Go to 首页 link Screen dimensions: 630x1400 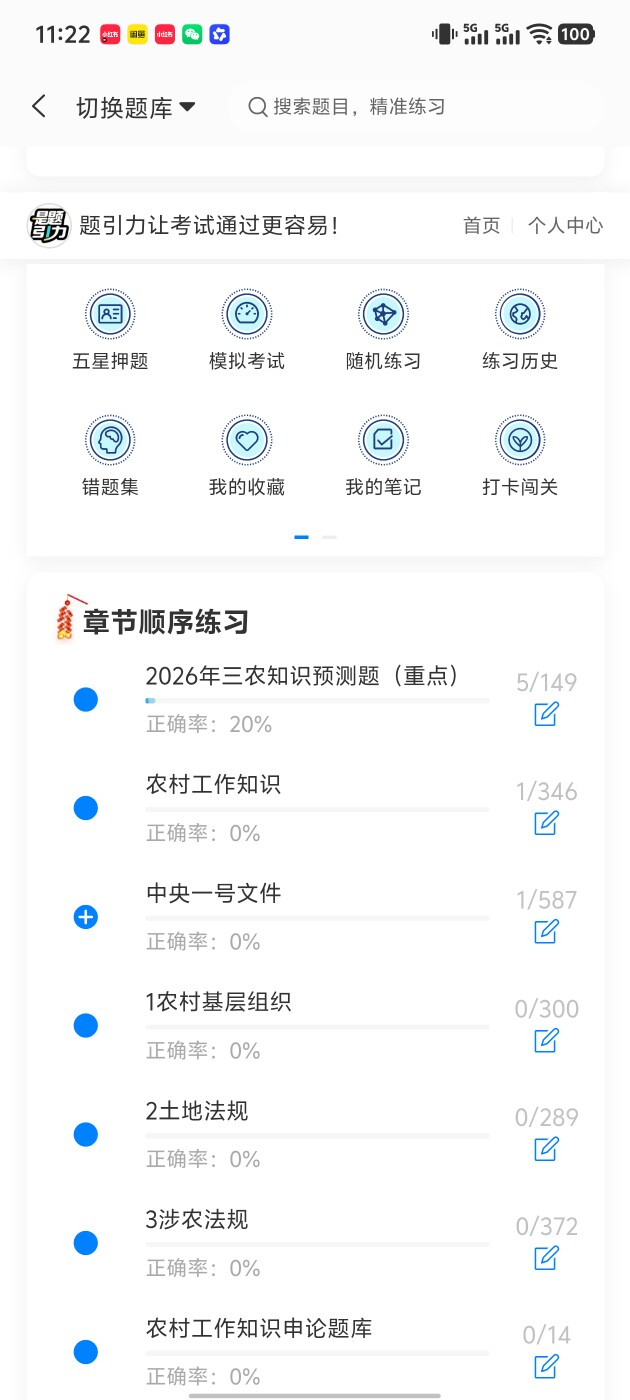pos(481,225)
